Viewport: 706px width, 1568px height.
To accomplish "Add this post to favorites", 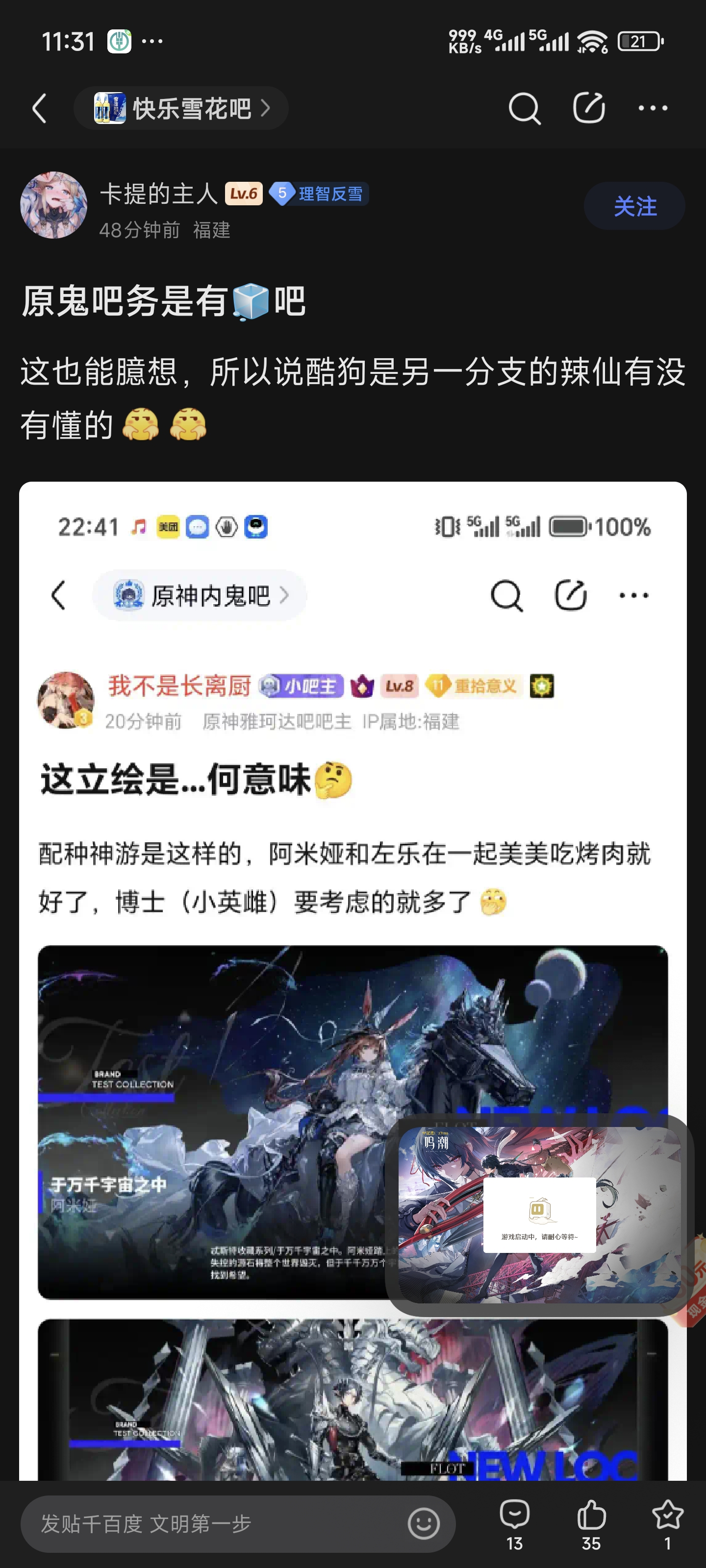I will (x=667, y=1523).
